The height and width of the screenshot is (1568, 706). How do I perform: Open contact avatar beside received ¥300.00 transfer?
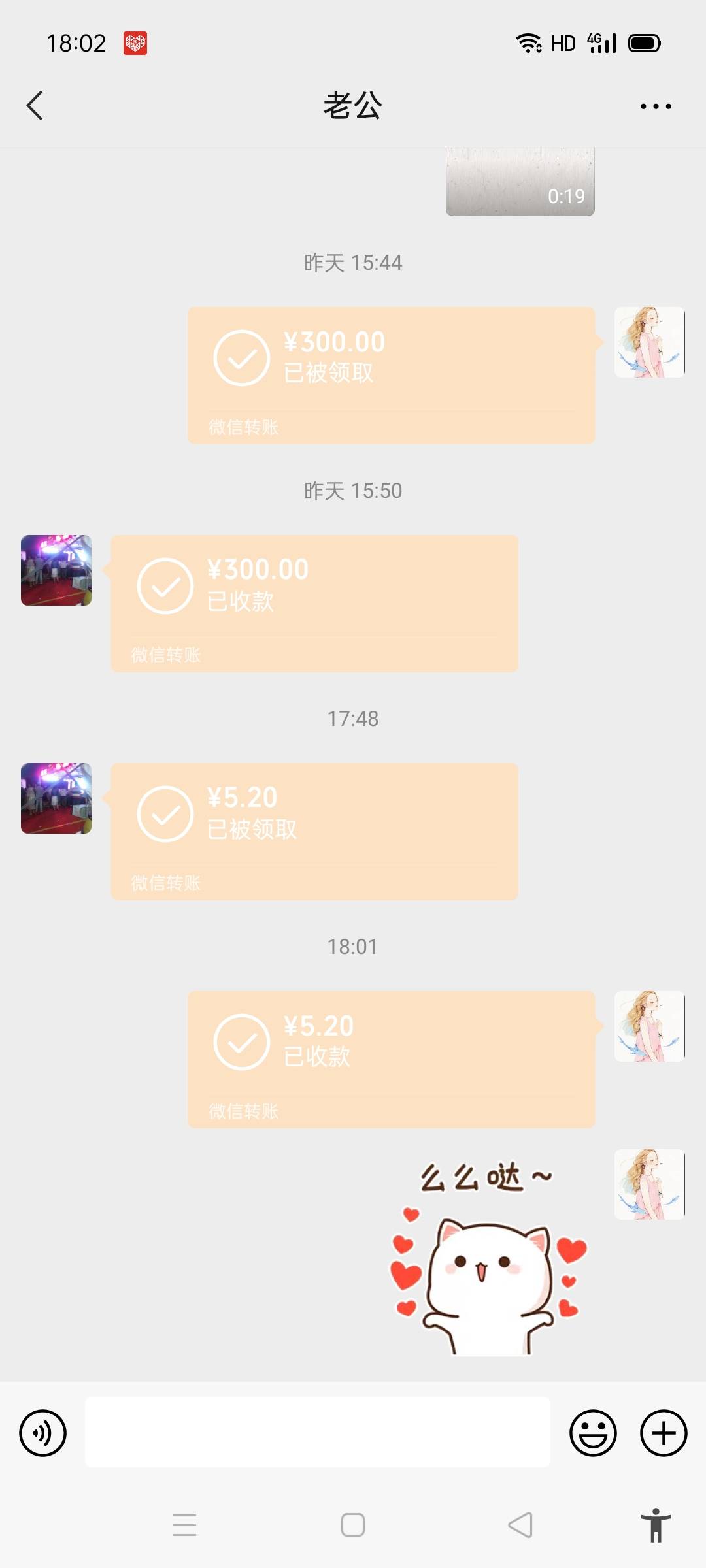tap(56, 570)
